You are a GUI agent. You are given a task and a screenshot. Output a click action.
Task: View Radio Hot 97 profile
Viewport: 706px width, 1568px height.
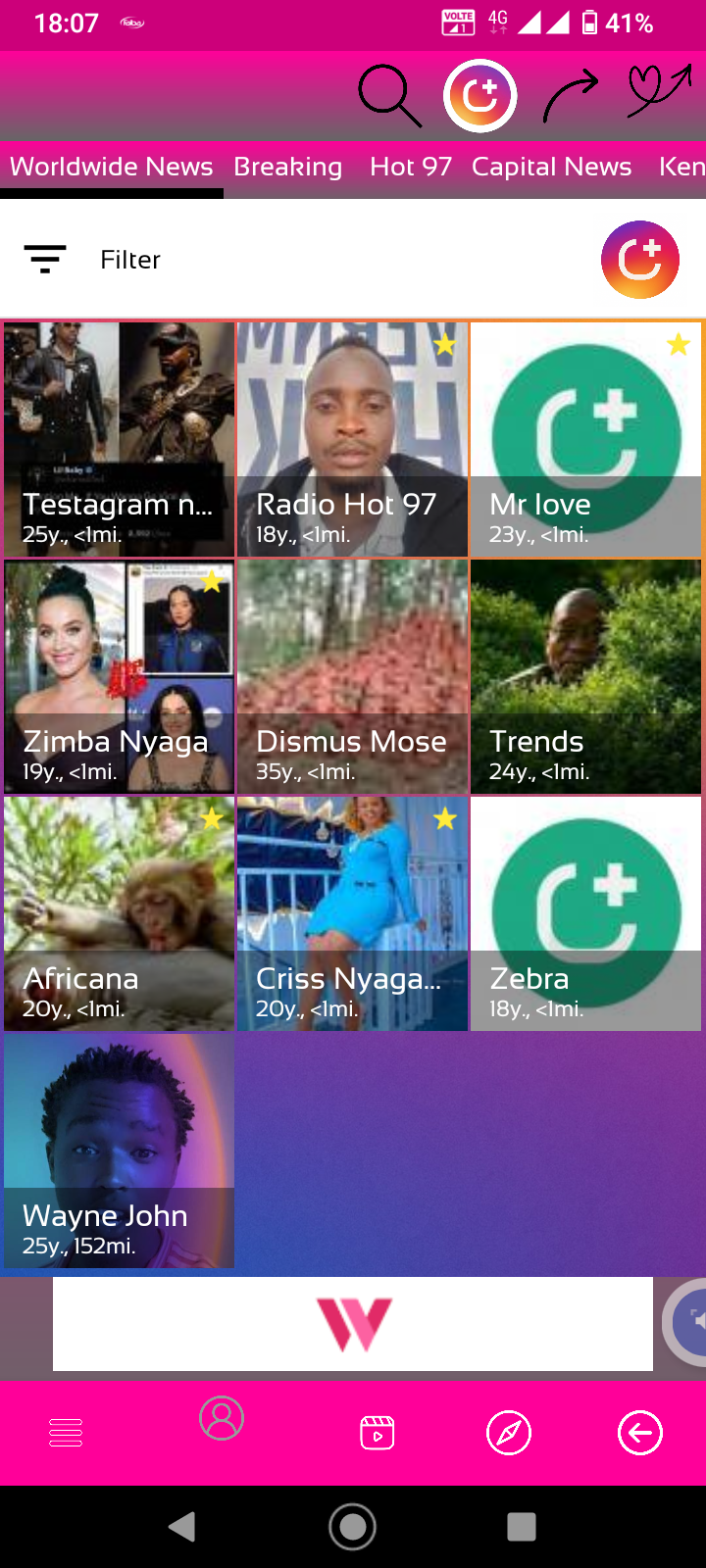[352, 439]
